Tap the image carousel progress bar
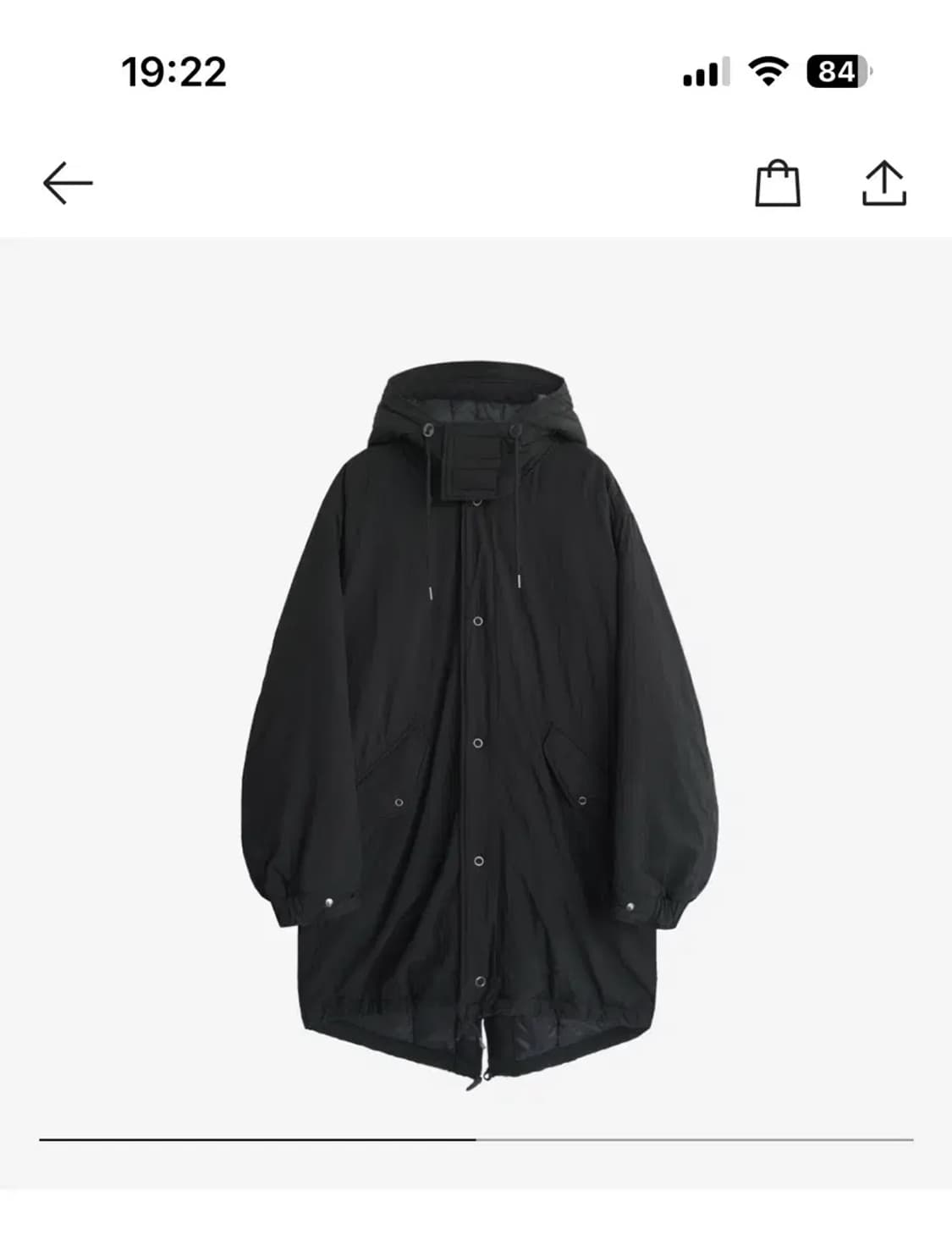 tap(476, 1139)
